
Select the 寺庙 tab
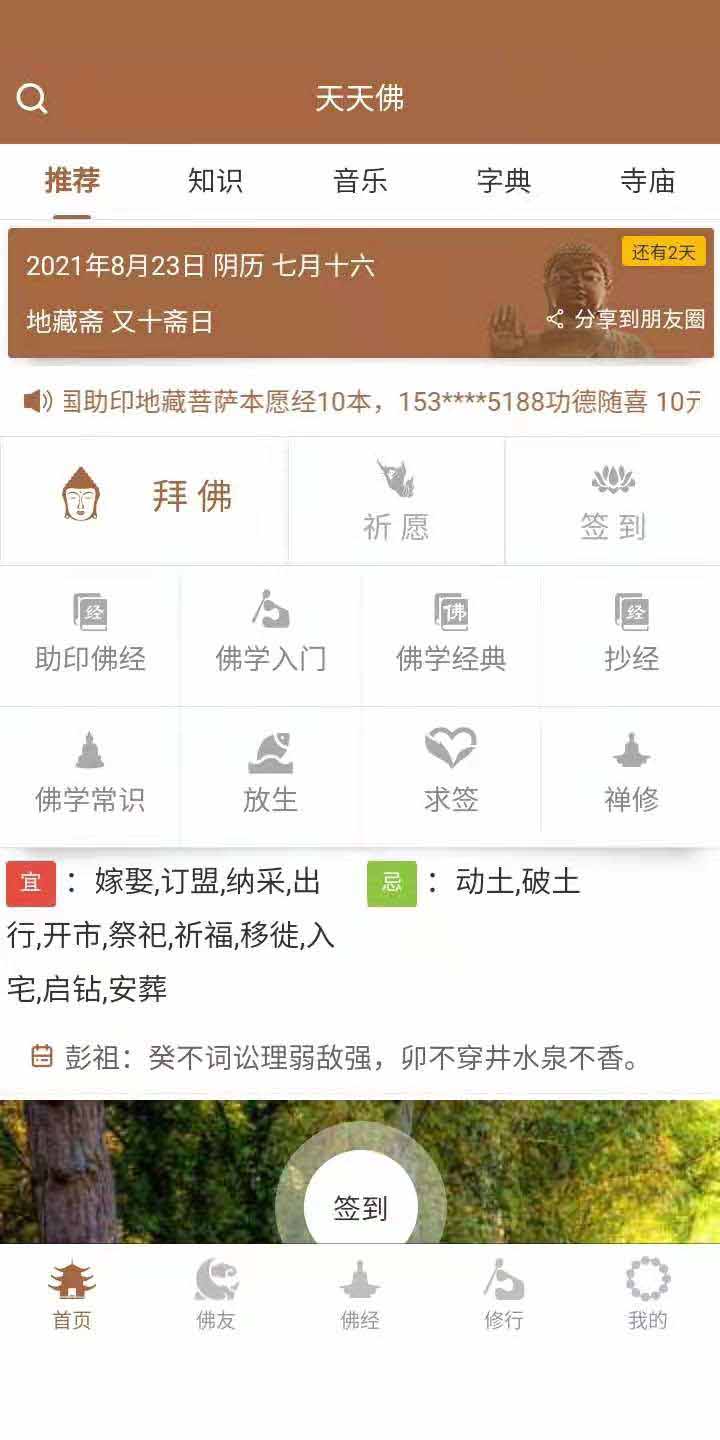coord(648,181)
